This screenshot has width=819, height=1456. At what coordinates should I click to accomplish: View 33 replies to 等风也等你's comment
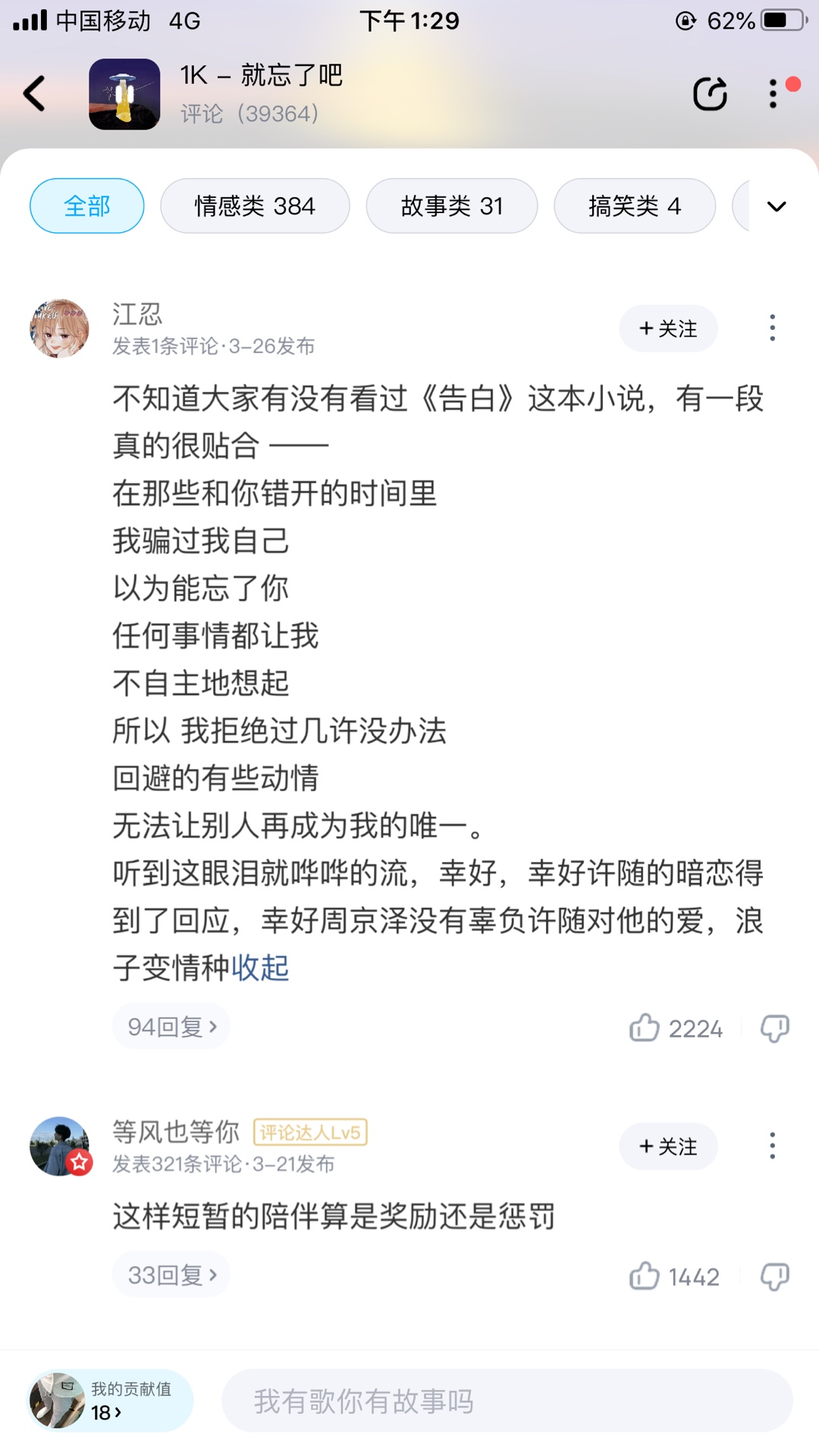[171, 1275]
